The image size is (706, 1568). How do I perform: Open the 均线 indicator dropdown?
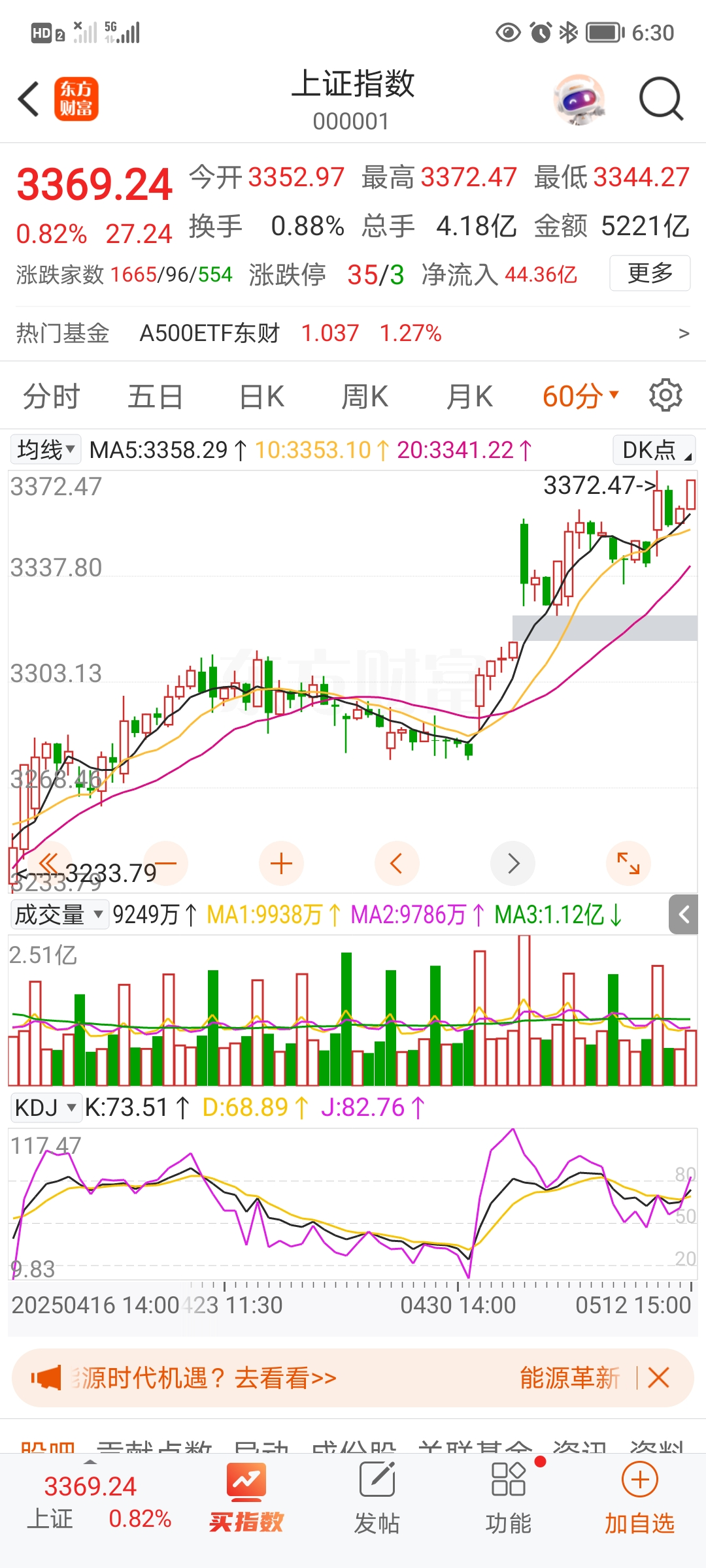pyautogui.click(x=46, y=449)
